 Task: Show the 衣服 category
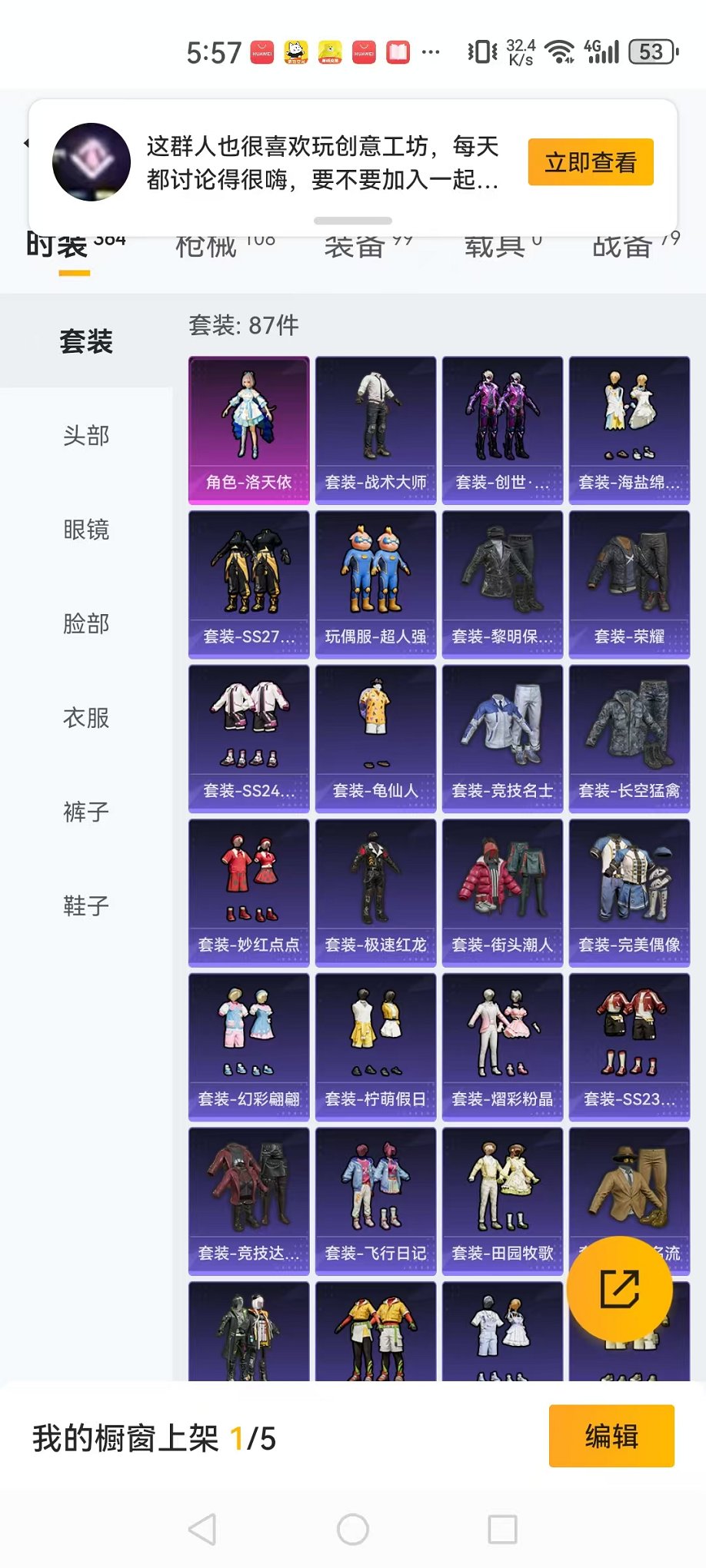tap(86, 718)
